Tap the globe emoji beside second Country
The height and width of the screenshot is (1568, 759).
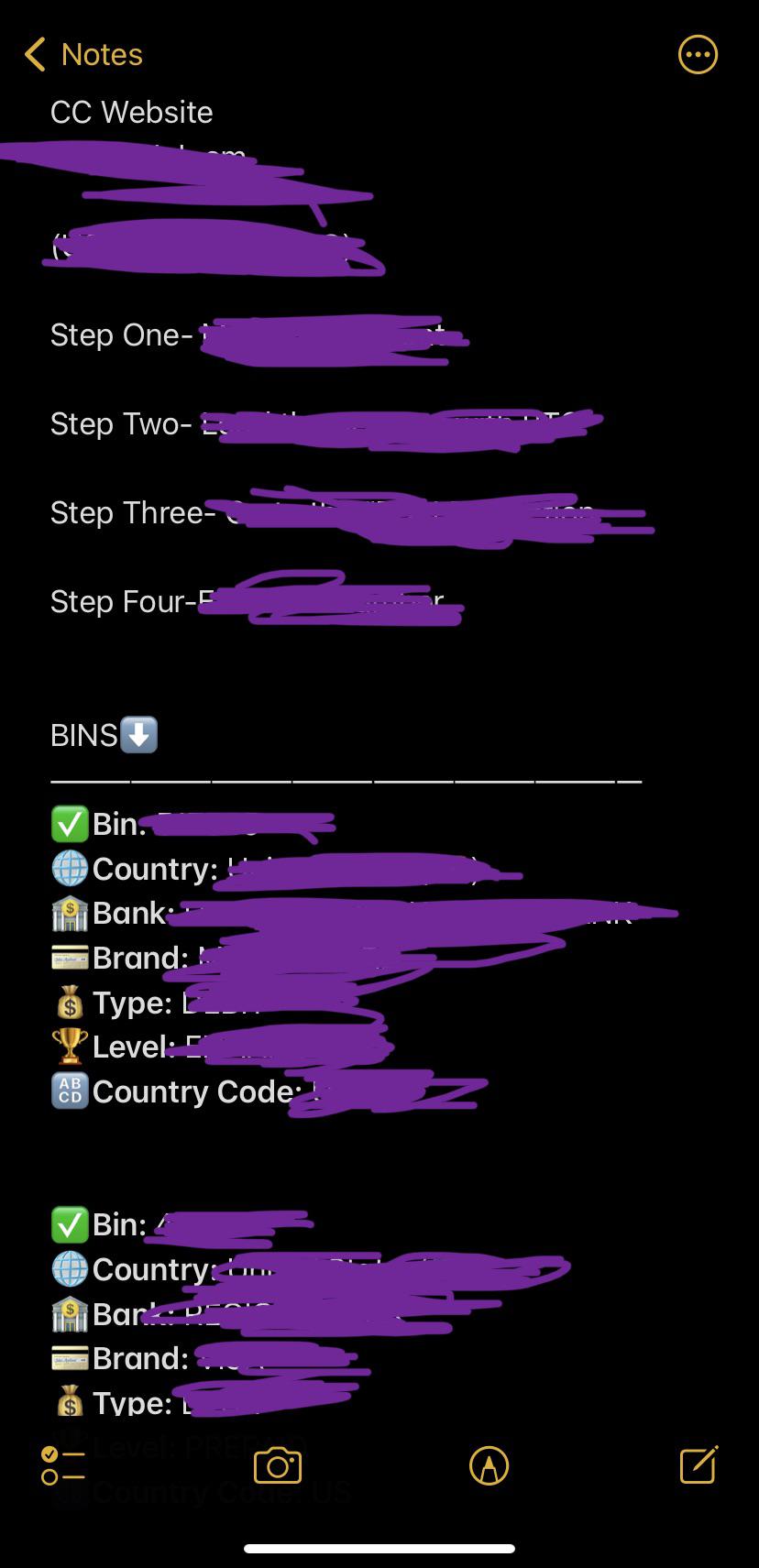point(71,1268)
